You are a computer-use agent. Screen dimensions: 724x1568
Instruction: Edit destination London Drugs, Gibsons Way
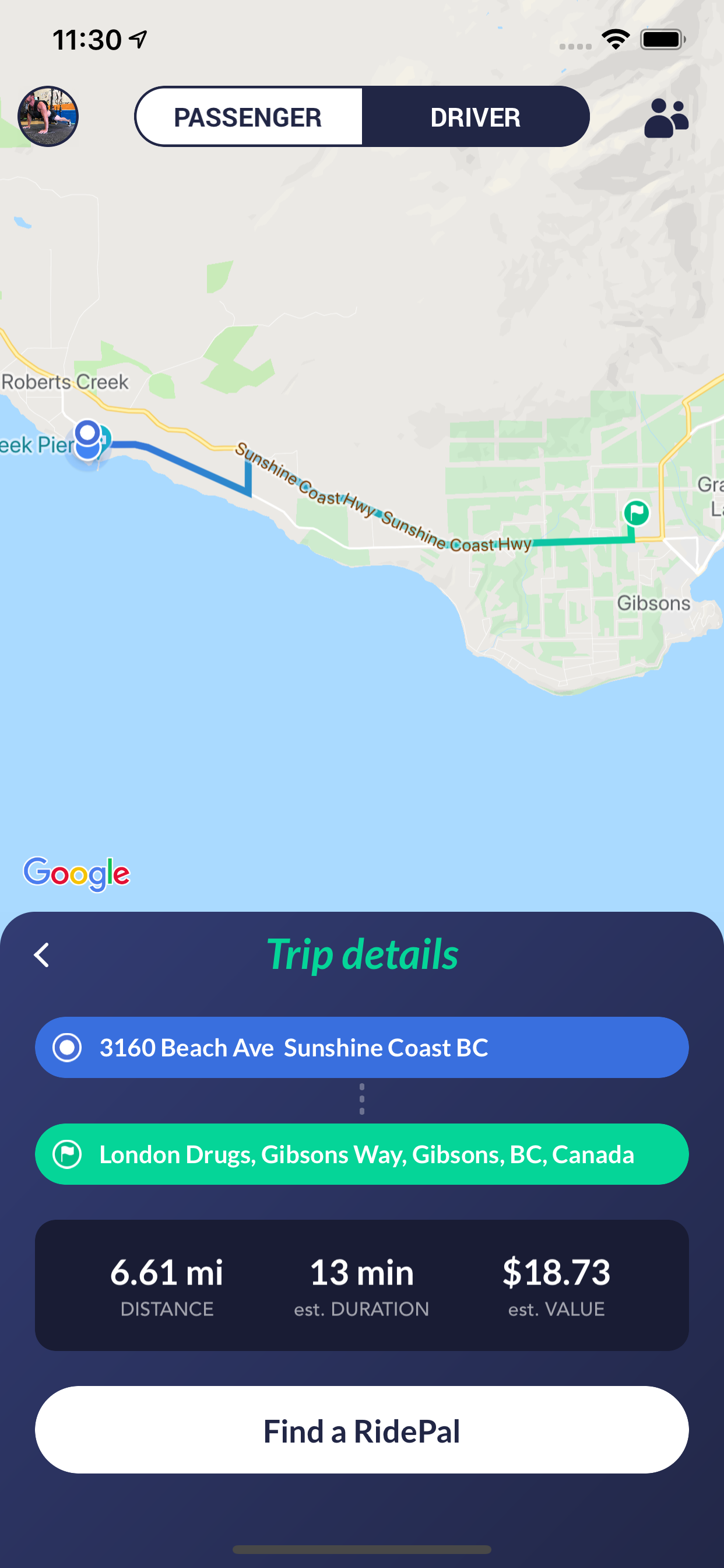[x=361, y=1154]
